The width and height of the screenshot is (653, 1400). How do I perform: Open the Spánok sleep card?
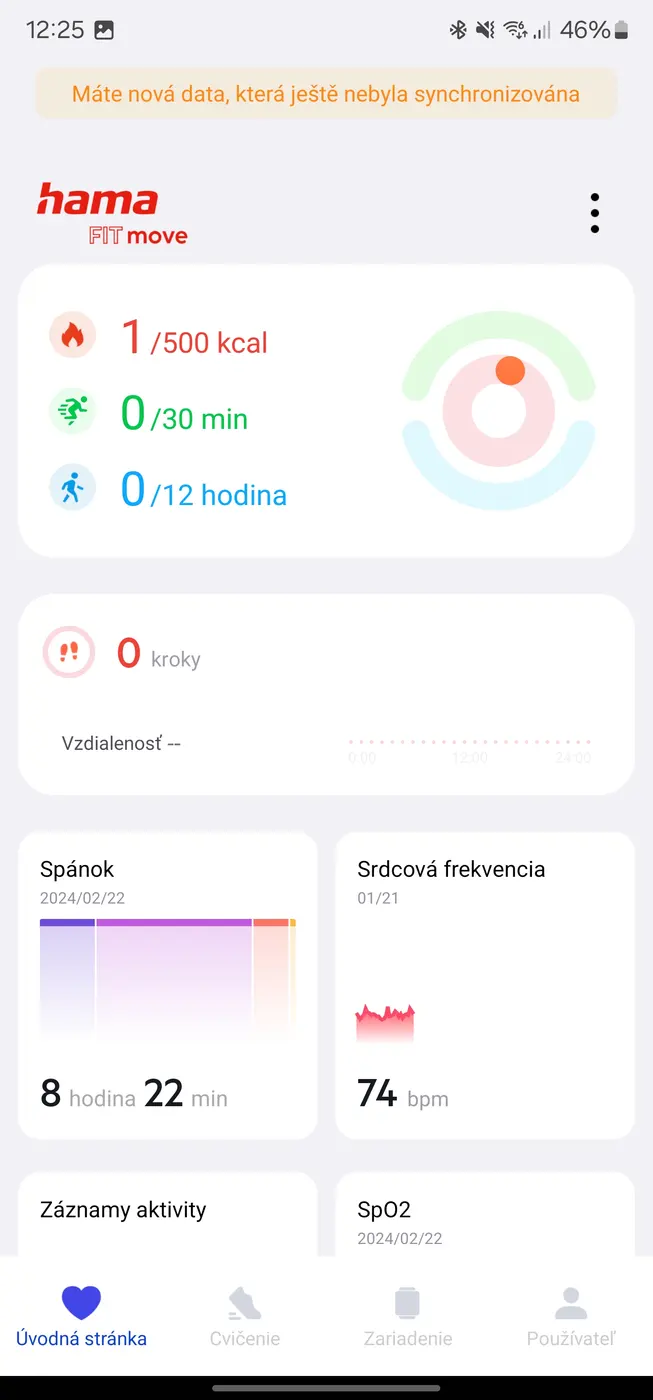click(168, 985)
